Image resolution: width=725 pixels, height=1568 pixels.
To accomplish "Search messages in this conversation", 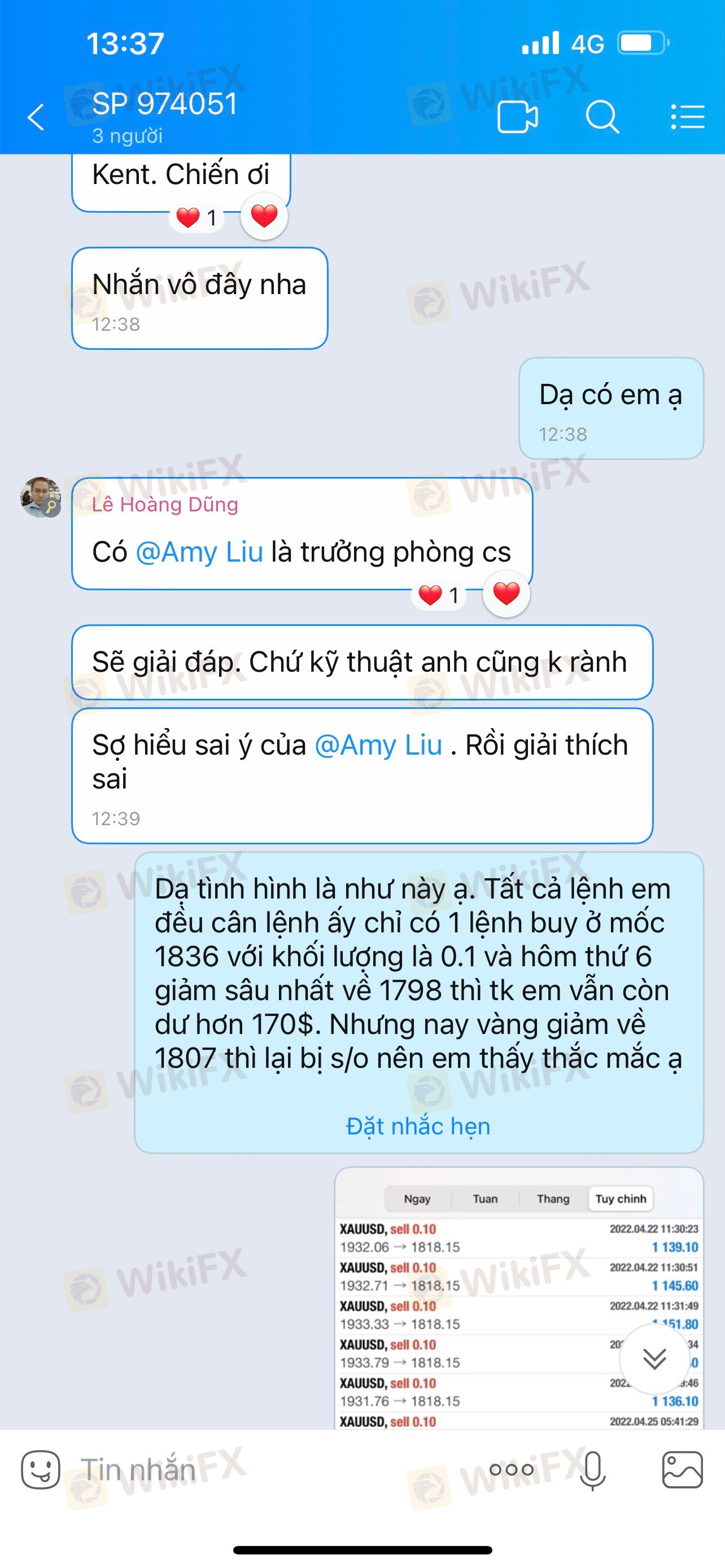I will pos(602,117).
